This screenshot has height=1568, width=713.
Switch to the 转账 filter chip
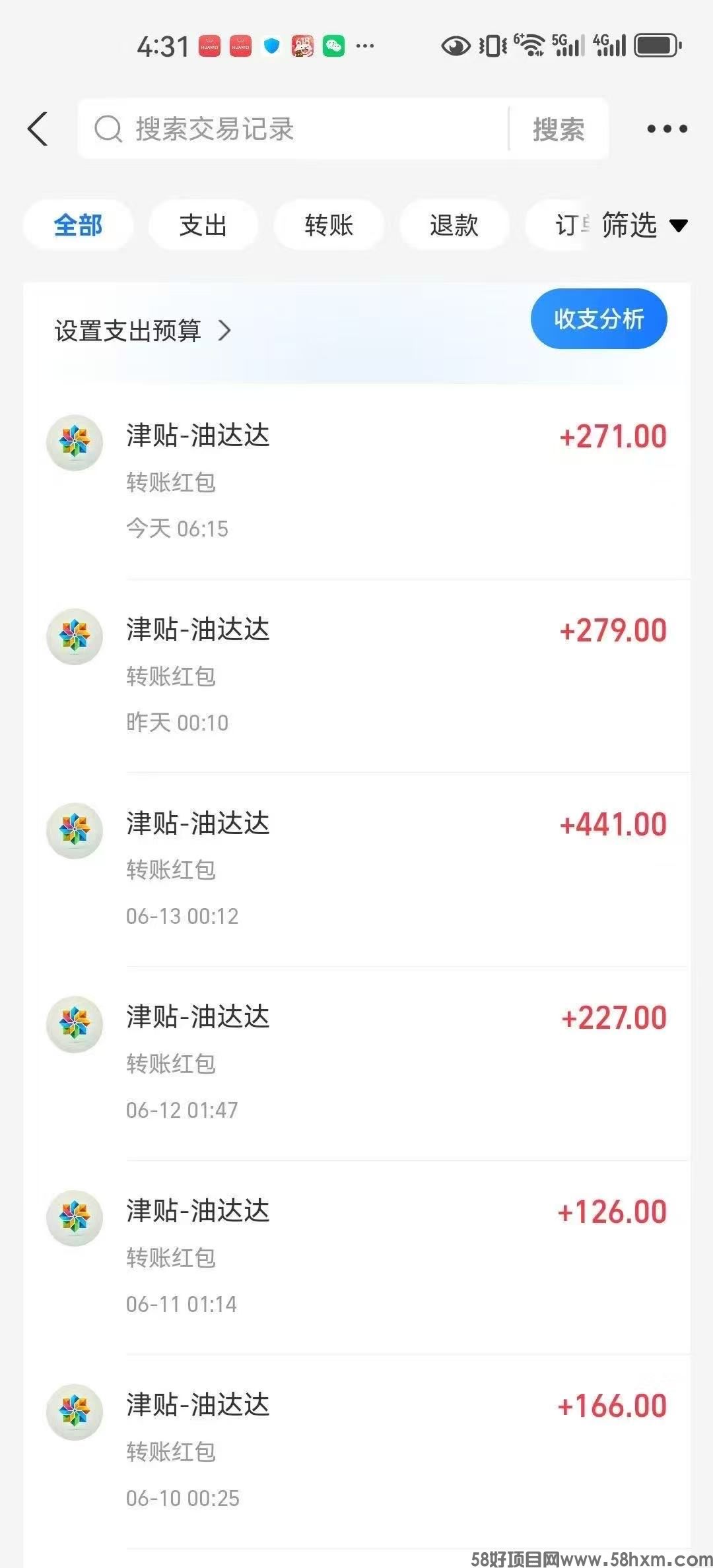(329, 225)
